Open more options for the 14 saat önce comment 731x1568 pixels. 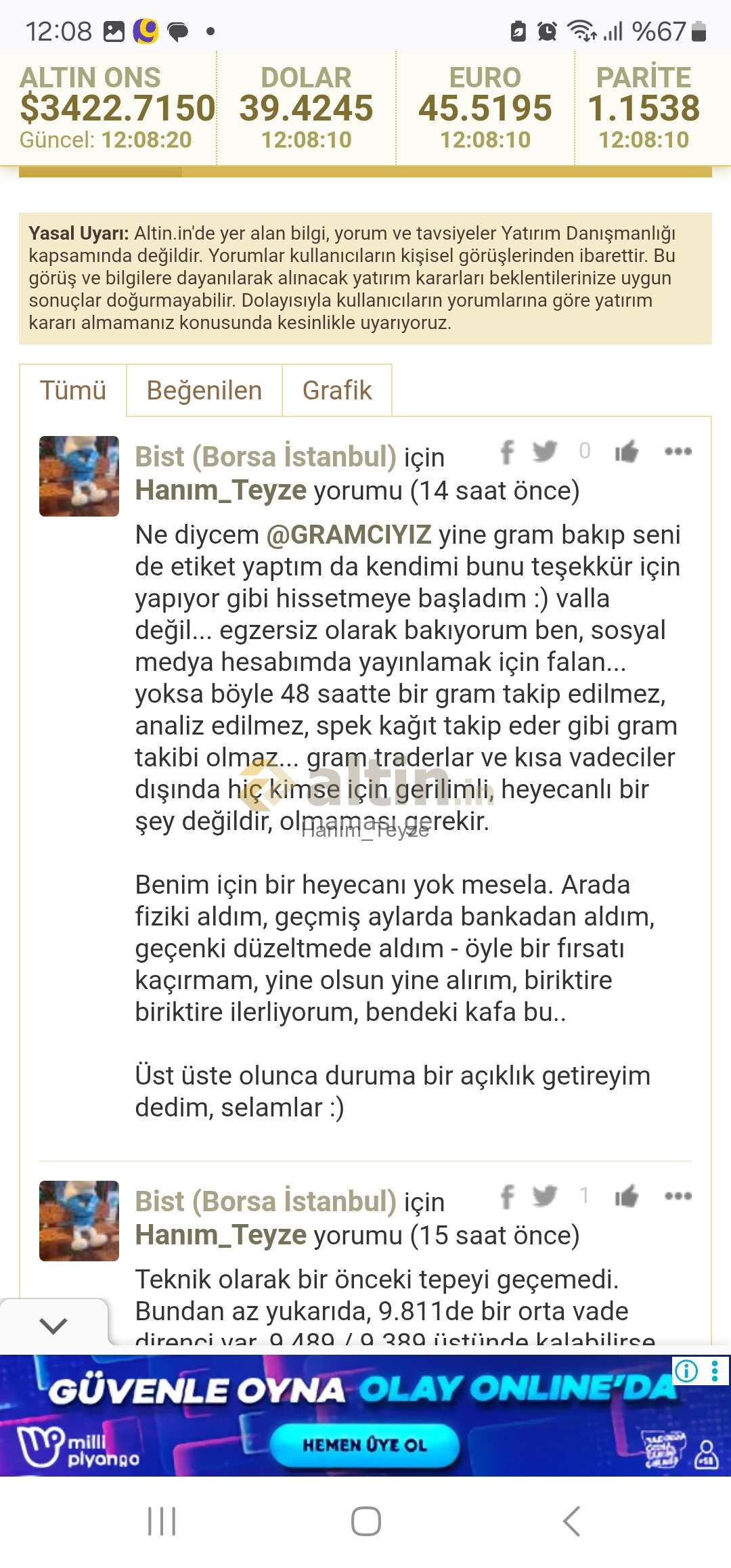click(678, 451)
